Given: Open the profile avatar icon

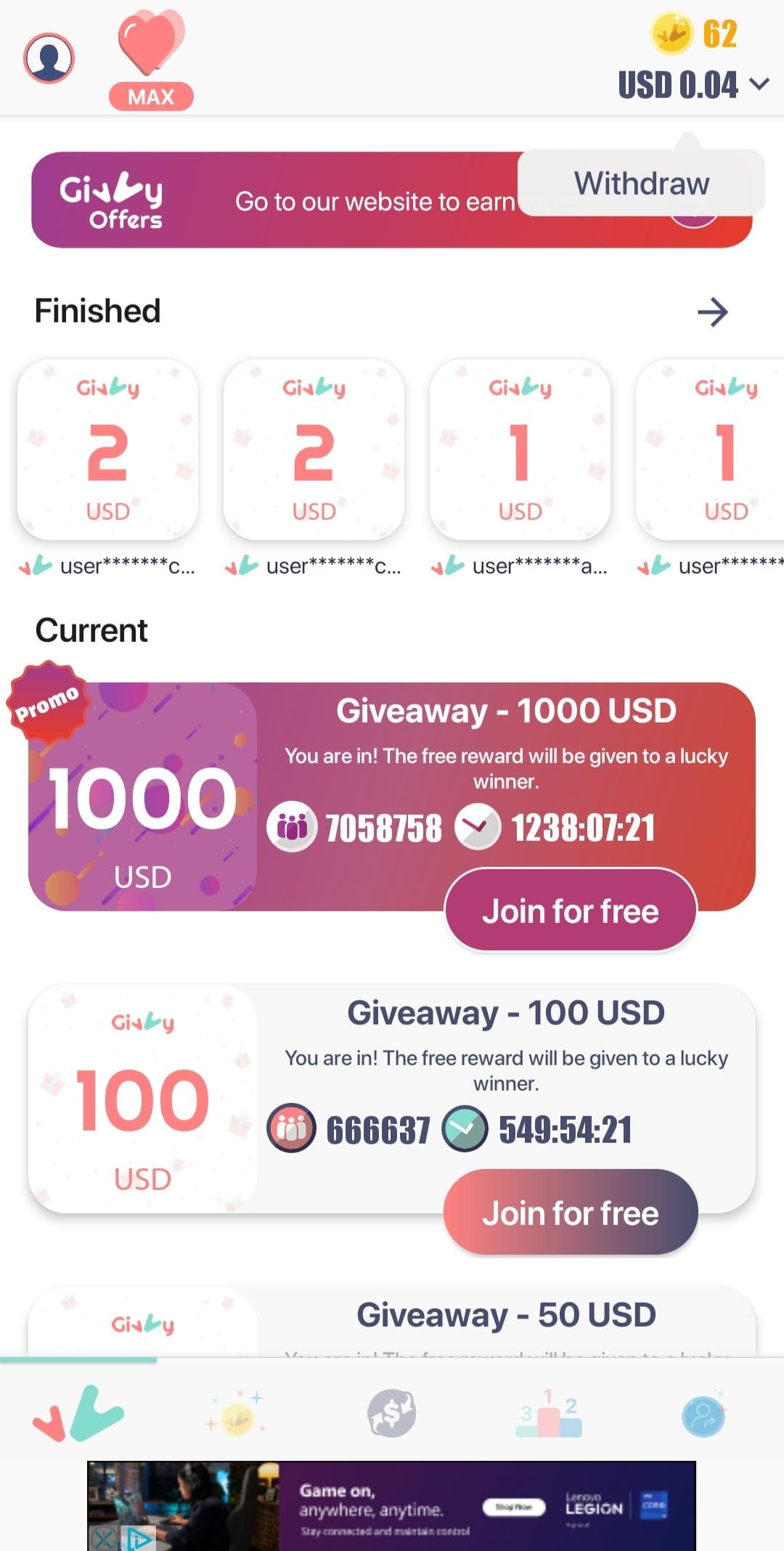Looking at the screenshot, I should [49, 58].
